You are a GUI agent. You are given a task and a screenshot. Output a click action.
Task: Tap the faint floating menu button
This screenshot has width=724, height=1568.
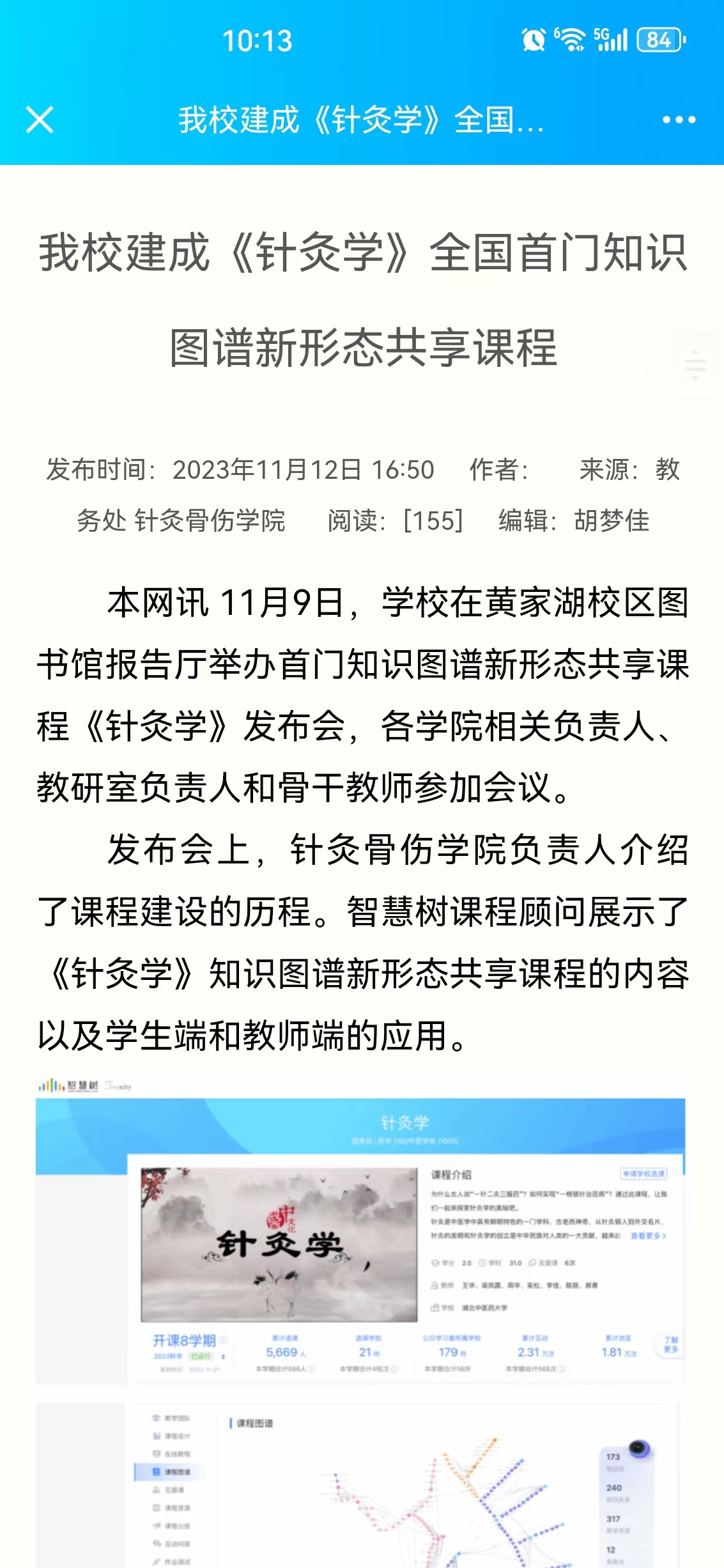click(695, 366)
